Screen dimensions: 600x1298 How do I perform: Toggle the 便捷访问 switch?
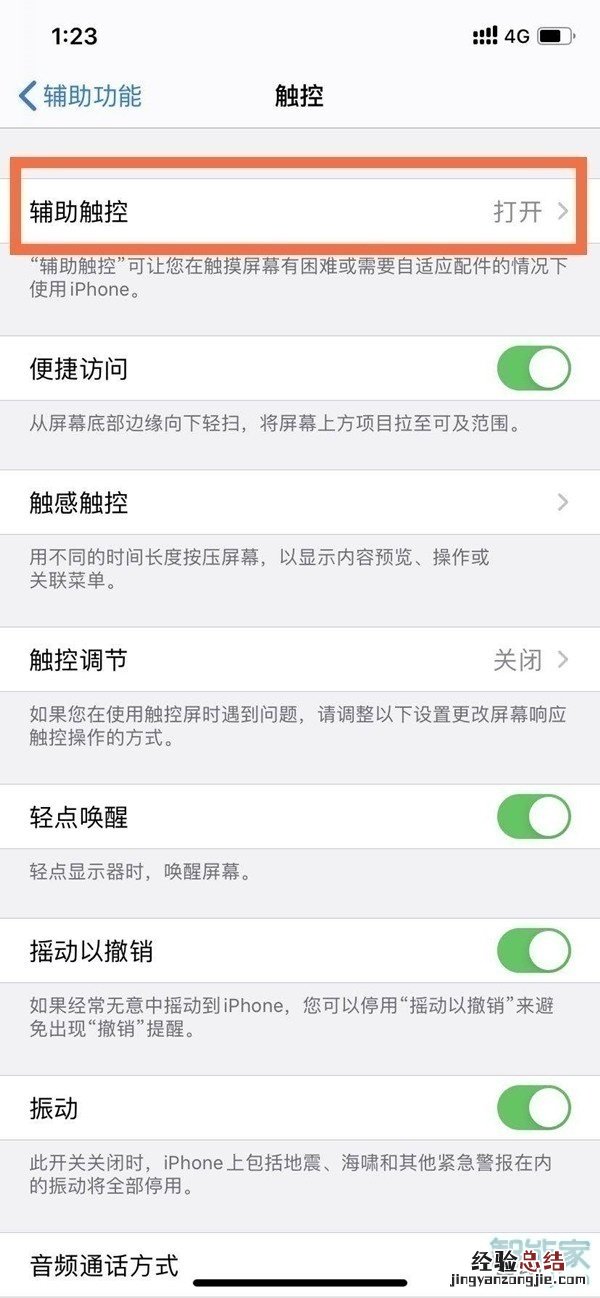(x=533, y=369)
